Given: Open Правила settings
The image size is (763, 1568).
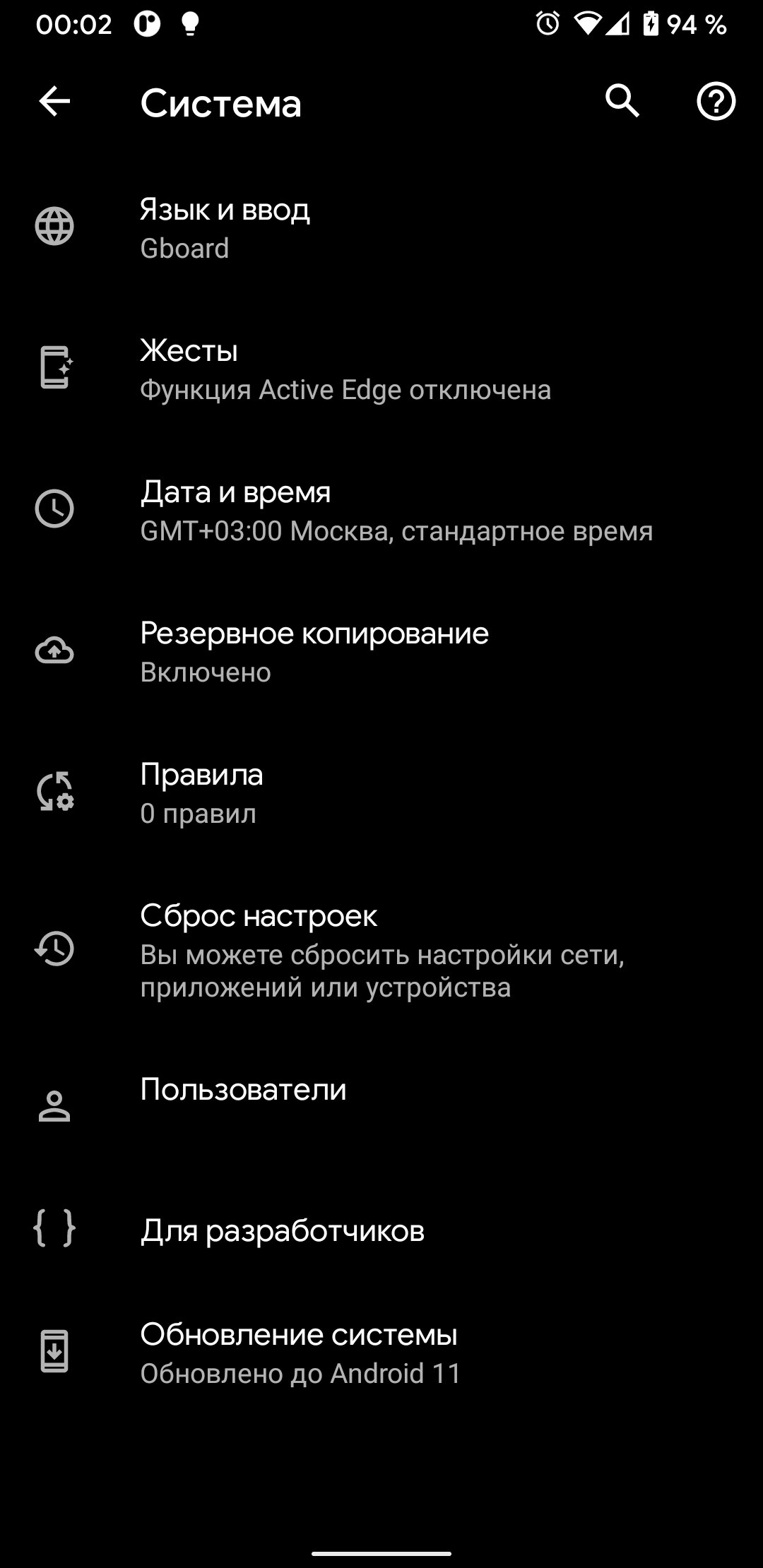Looking at the screenshot, I should point(381,792).
